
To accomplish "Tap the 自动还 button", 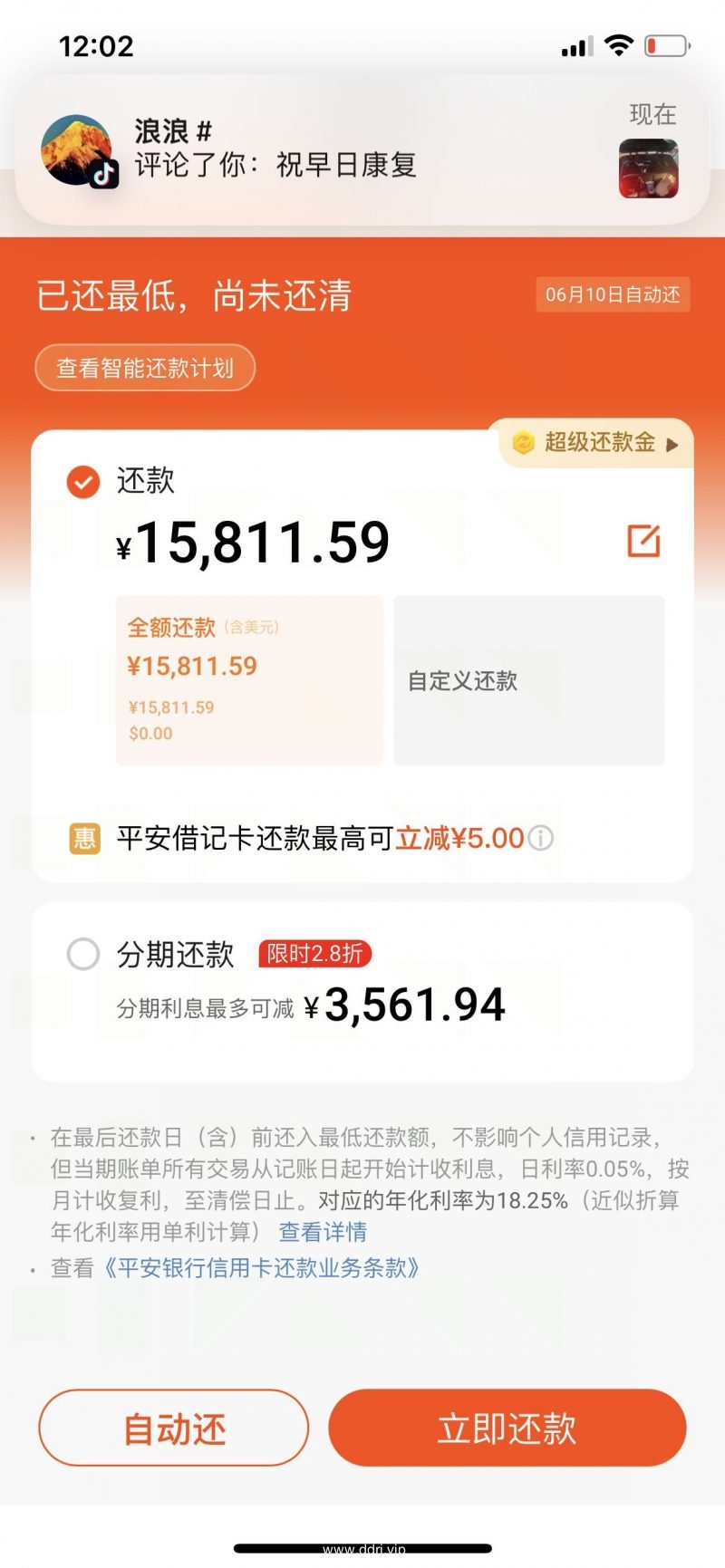I will pos(174,1429).
